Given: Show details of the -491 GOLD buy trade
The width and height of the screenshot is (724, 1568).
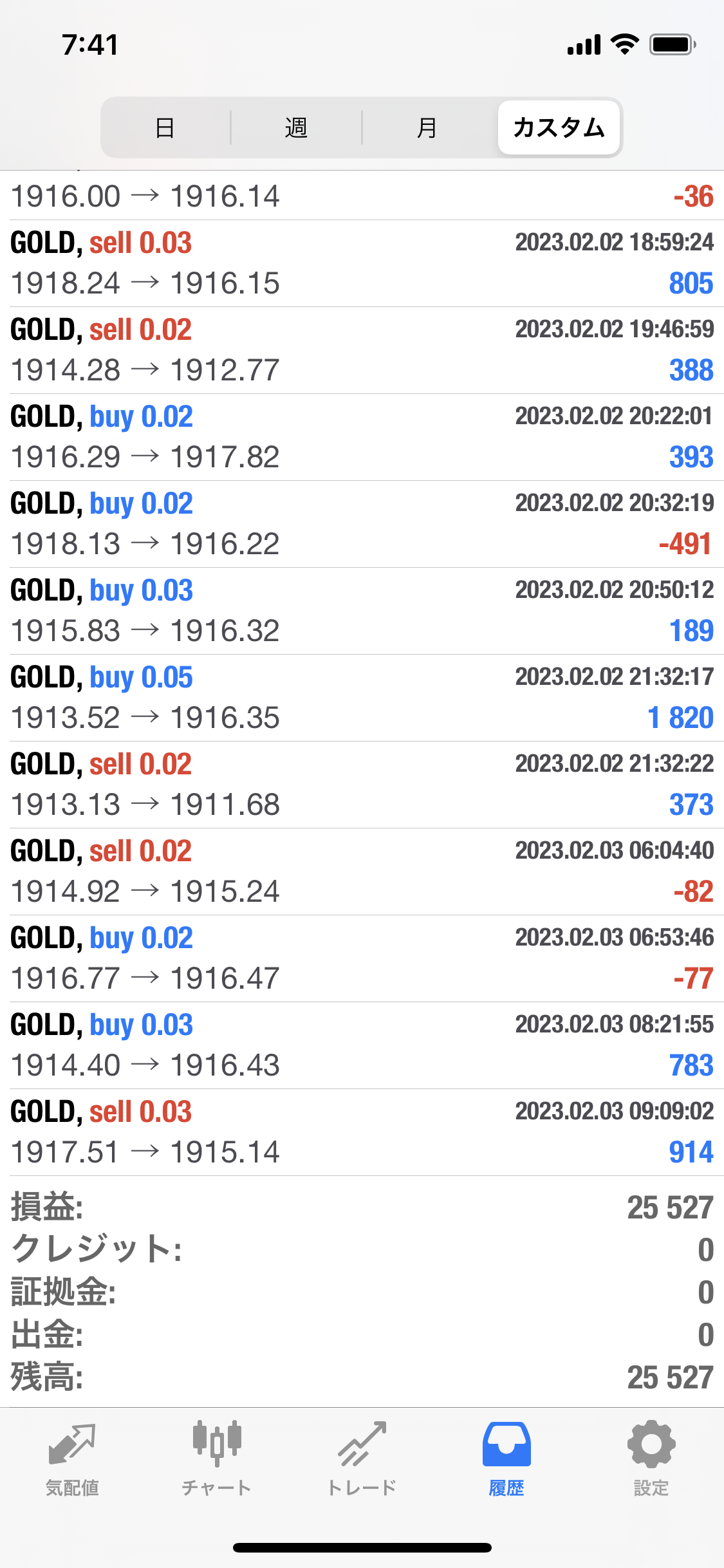Looking at the screenshot, I should pyautogui.click(x=362, y=524).
